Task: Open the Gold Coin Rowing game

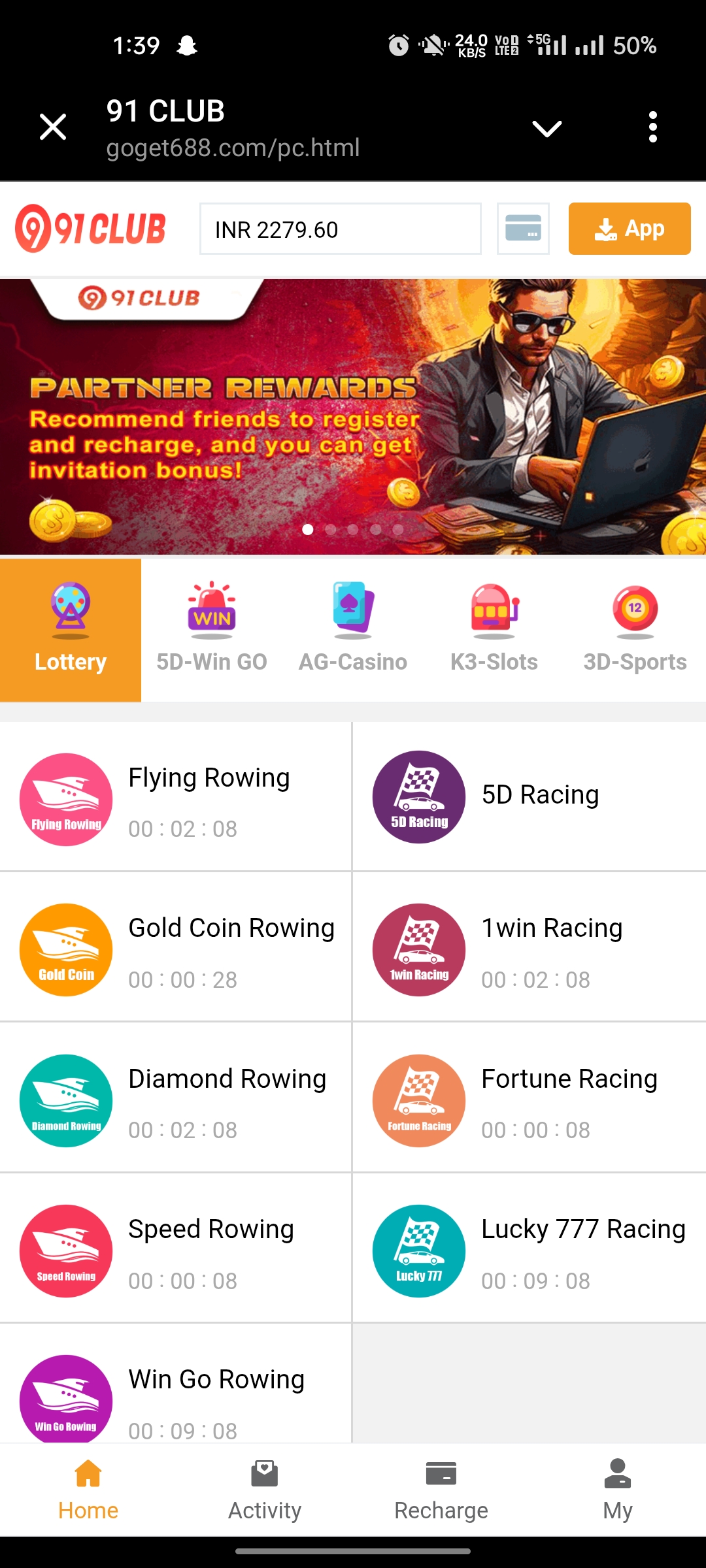Action: coord(175,947)
